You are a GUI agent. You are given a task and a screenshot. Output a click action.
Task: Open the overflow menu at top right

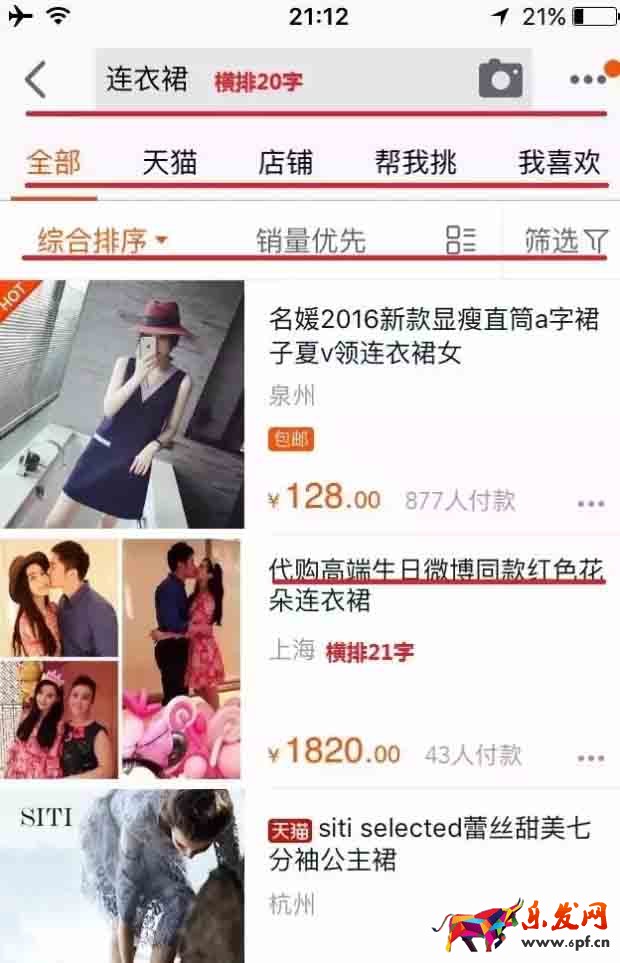(588, 79)
